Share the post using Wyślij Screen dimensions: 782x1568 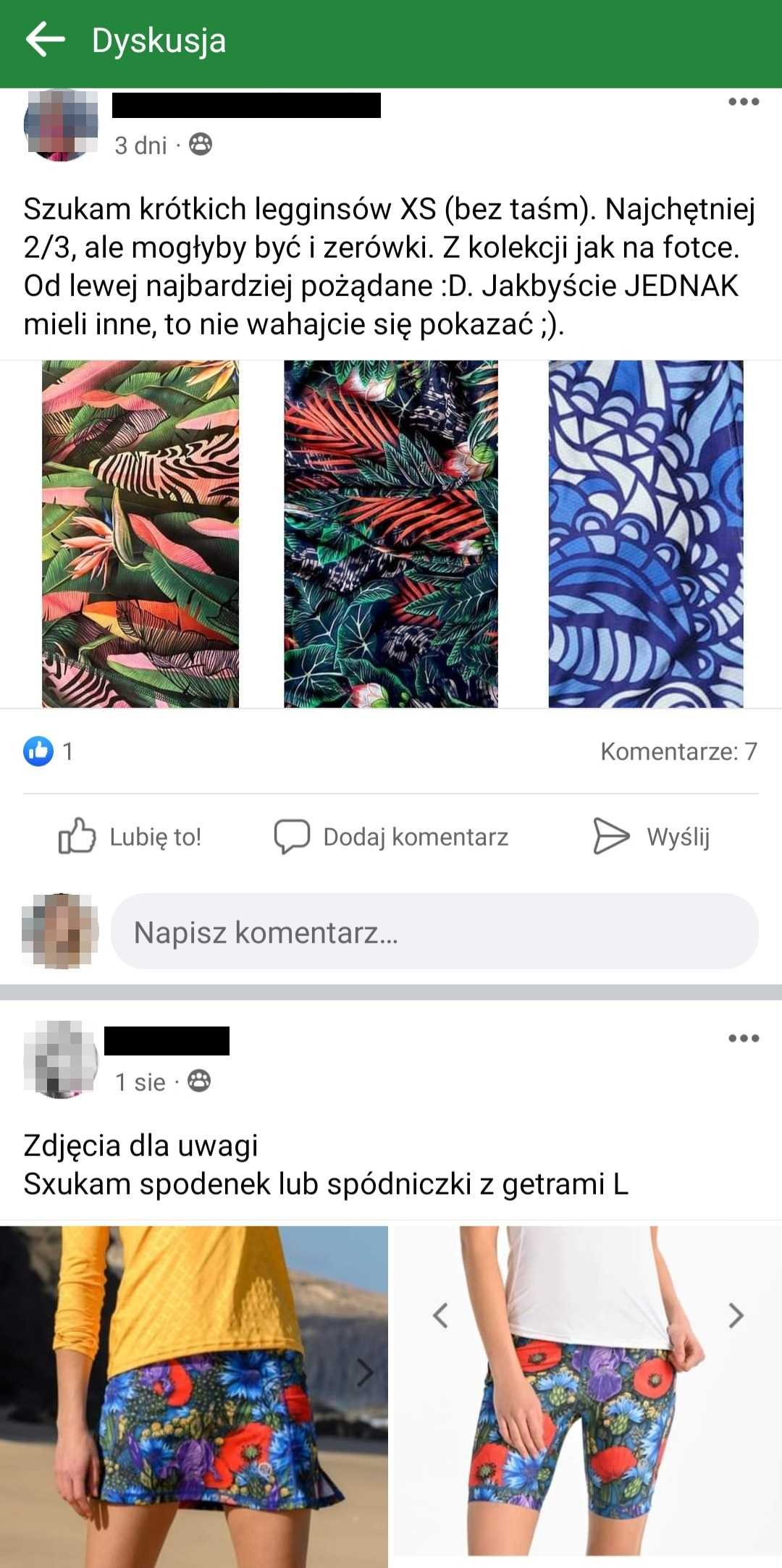[652, 837]
